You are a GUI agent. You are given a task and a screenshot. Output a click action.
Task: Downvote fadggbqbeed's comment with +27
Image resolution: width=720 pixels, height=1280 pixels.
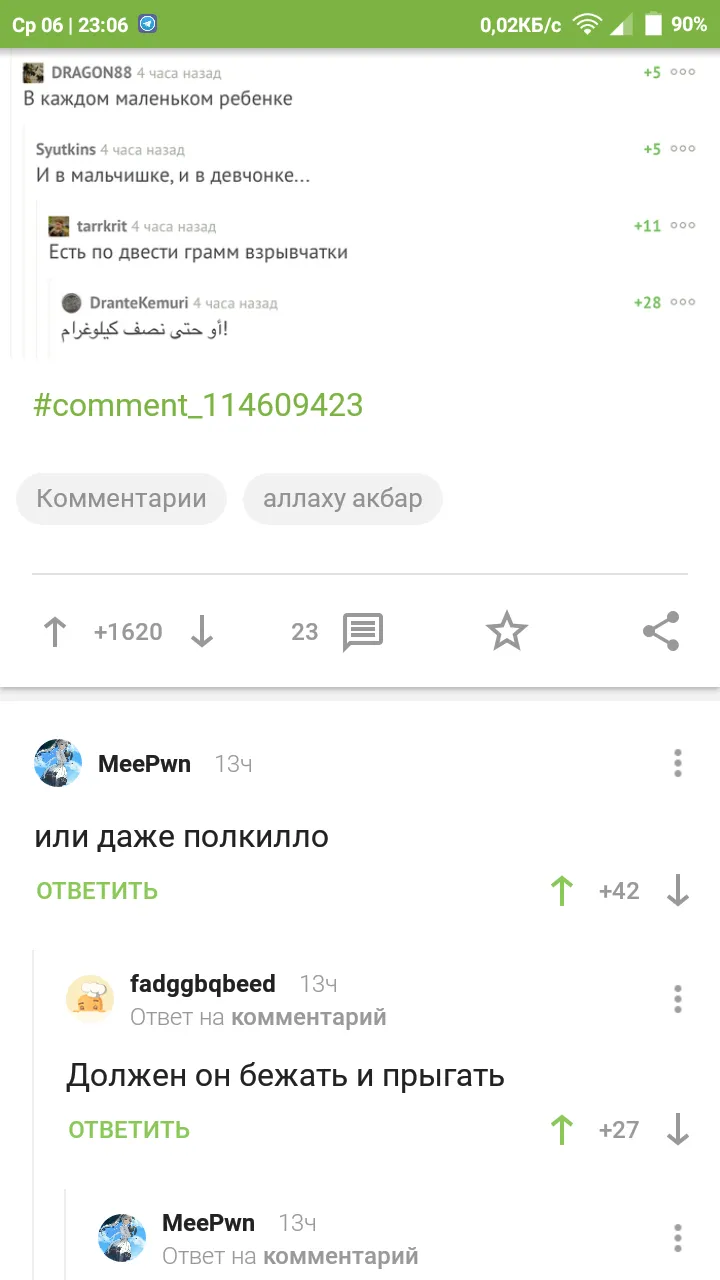pos(678,1130)
